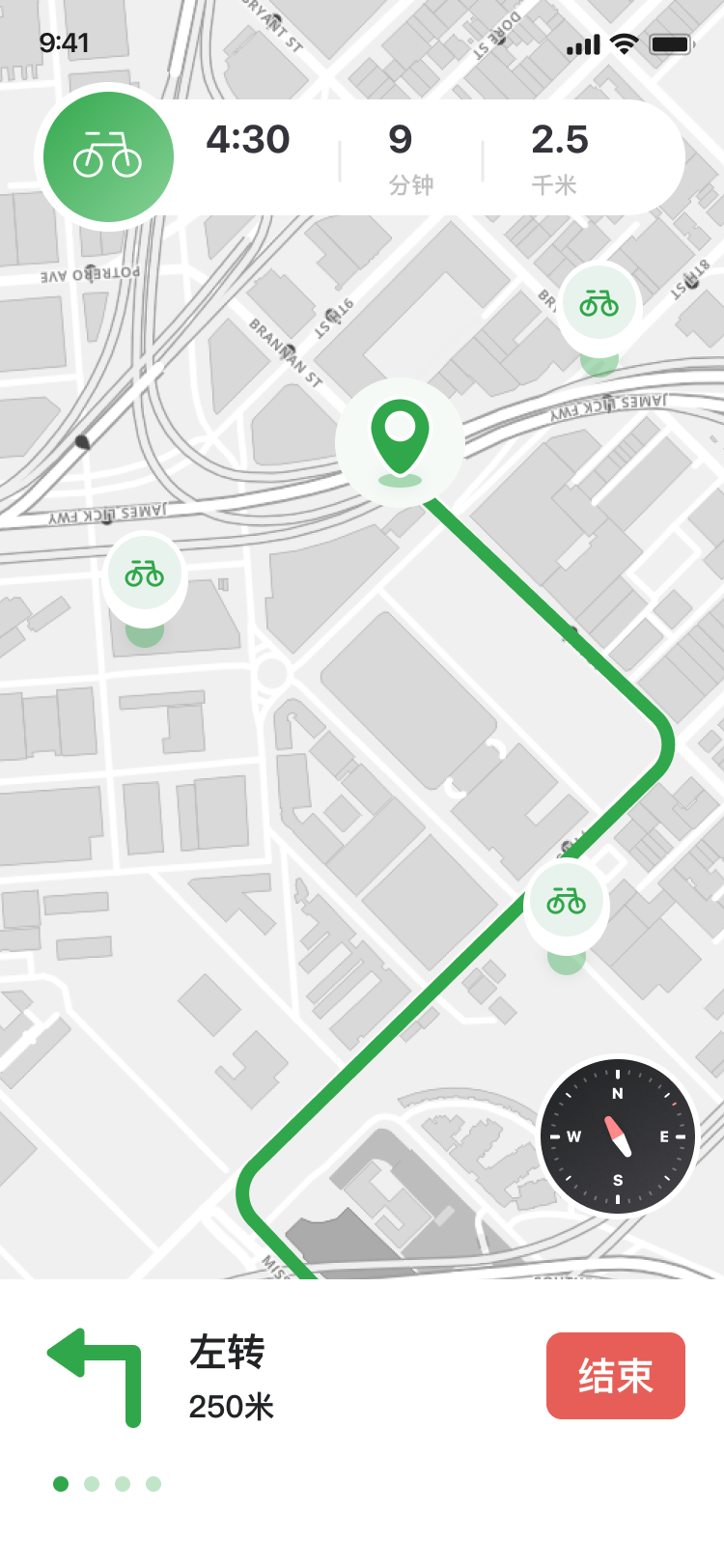Jump to the second direction step dot

click(92, 1484)
